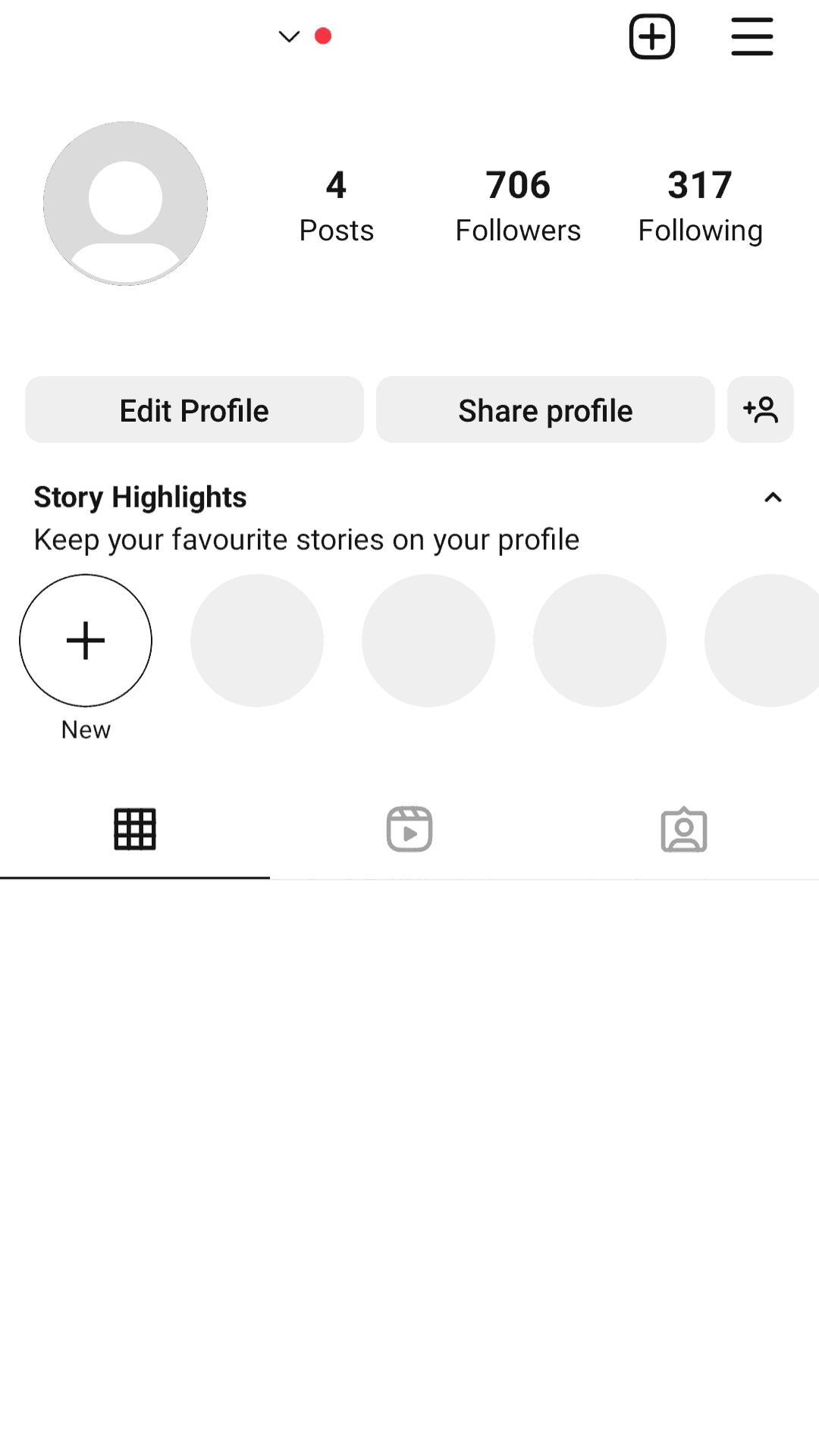Tap the discover people icon
Screen dimensions: 819x1456
[x=761, y=409]
